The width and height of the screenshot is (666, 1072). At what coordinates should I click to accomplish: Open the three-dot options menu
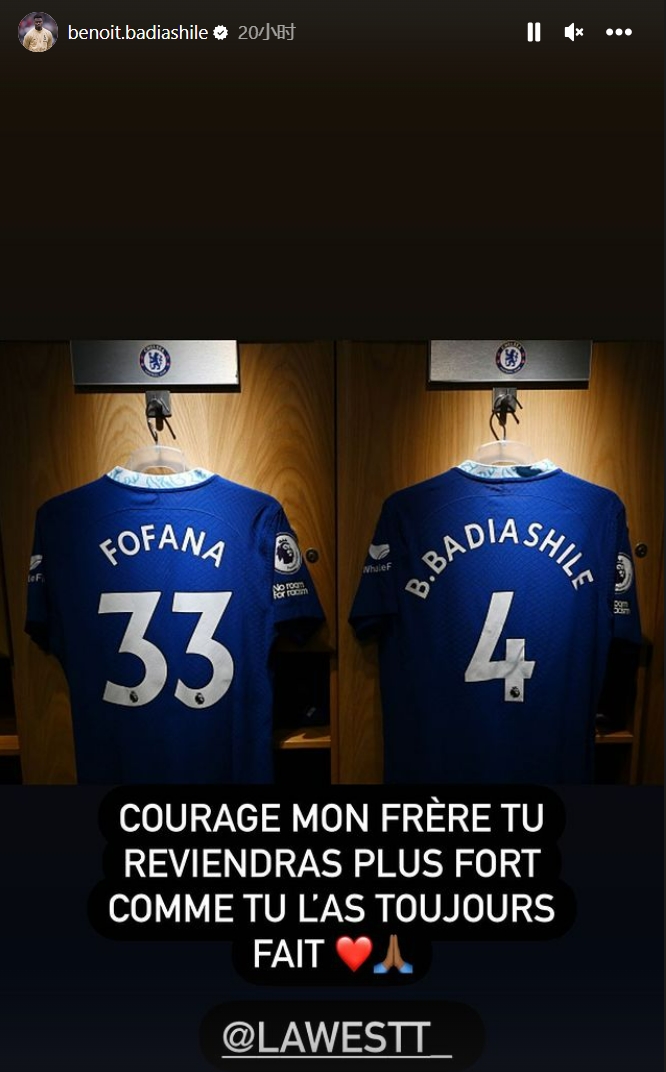coord(619,32)
